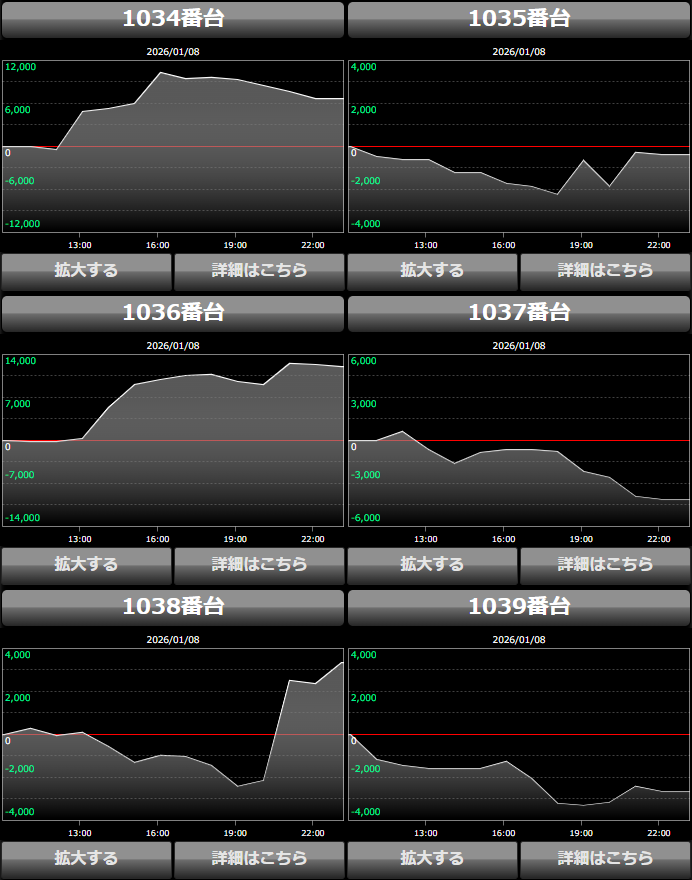Open 詳細はこちら for 1036番台

259,564
